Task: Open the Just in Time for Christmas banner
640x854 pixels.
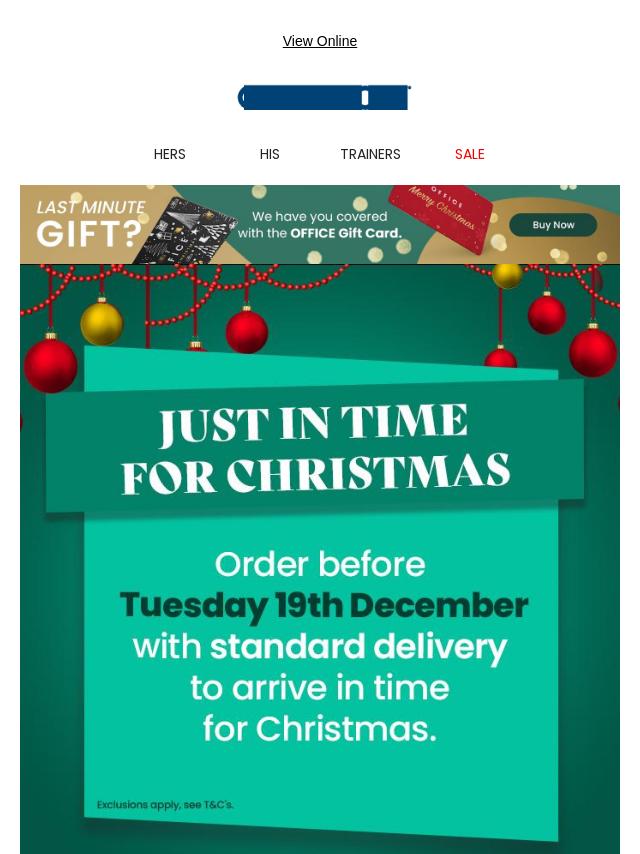Action: point(320,560)
